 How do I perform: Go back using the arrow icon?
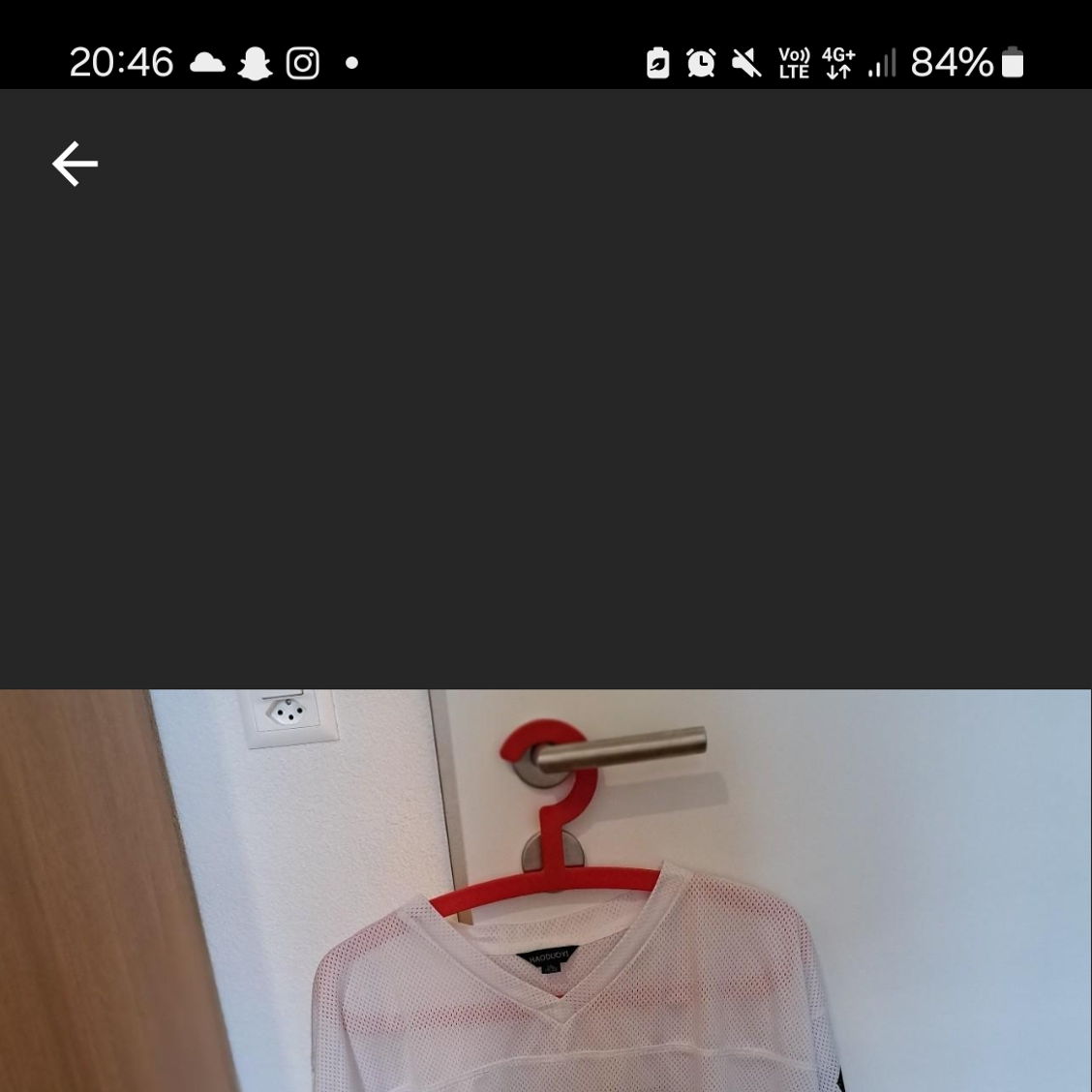click(x=75, y=164)
